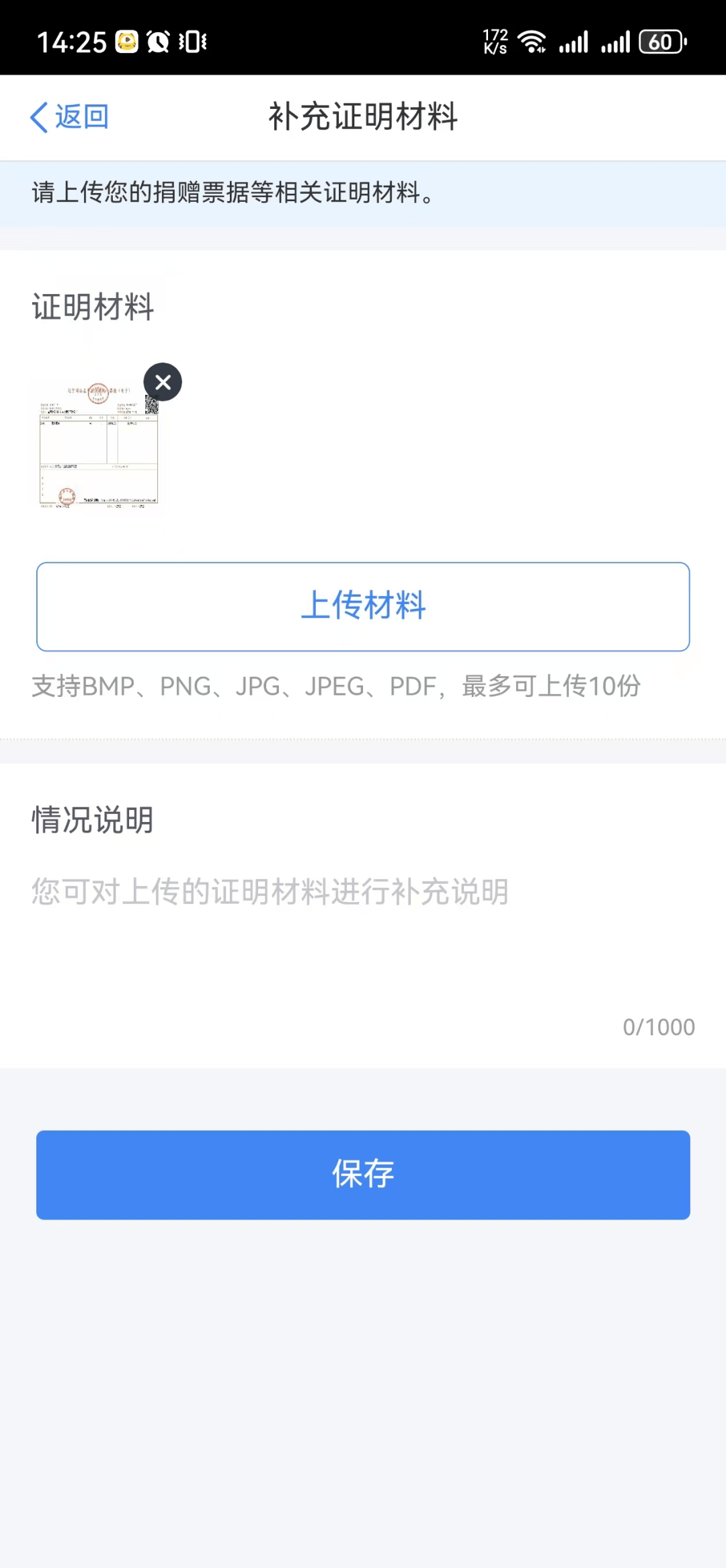Tap the clock showing 14:25

click(x=73, y=42)
